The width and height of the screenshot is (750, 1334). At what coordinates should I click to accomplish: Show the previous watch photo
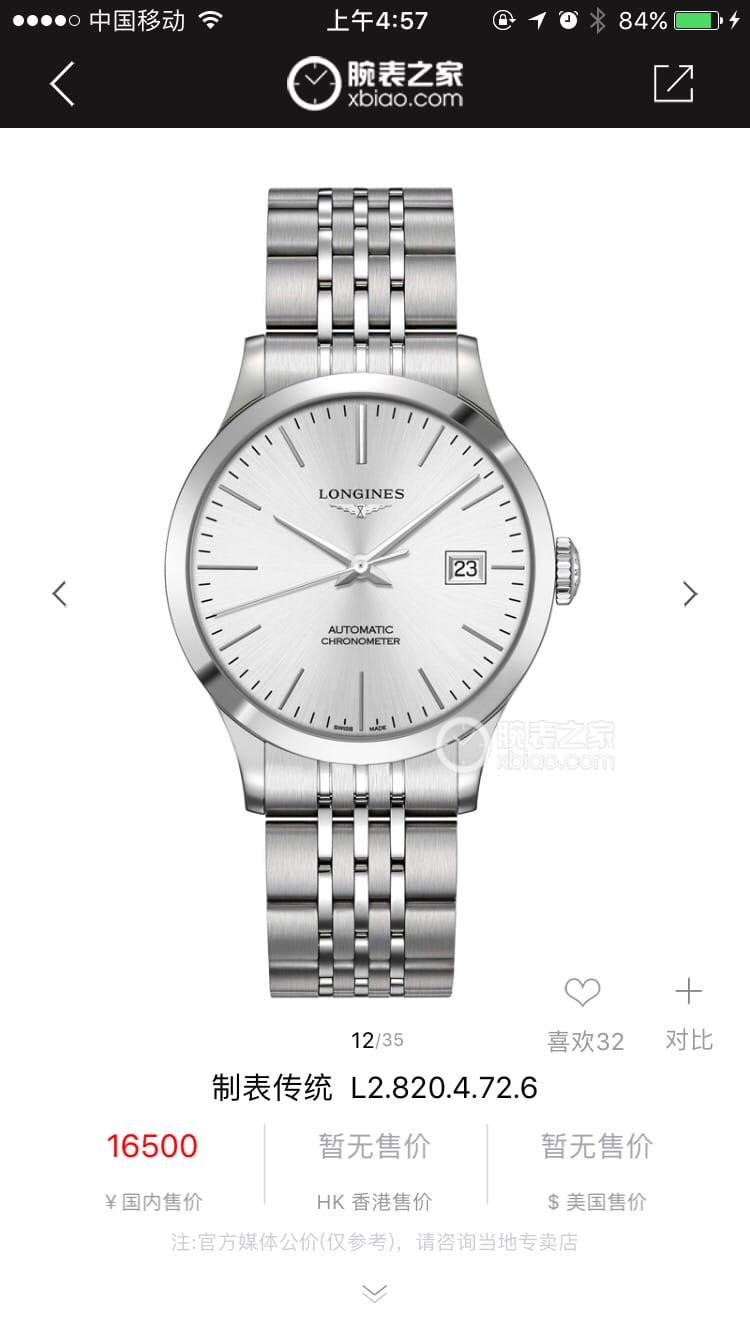coord(60,593)
